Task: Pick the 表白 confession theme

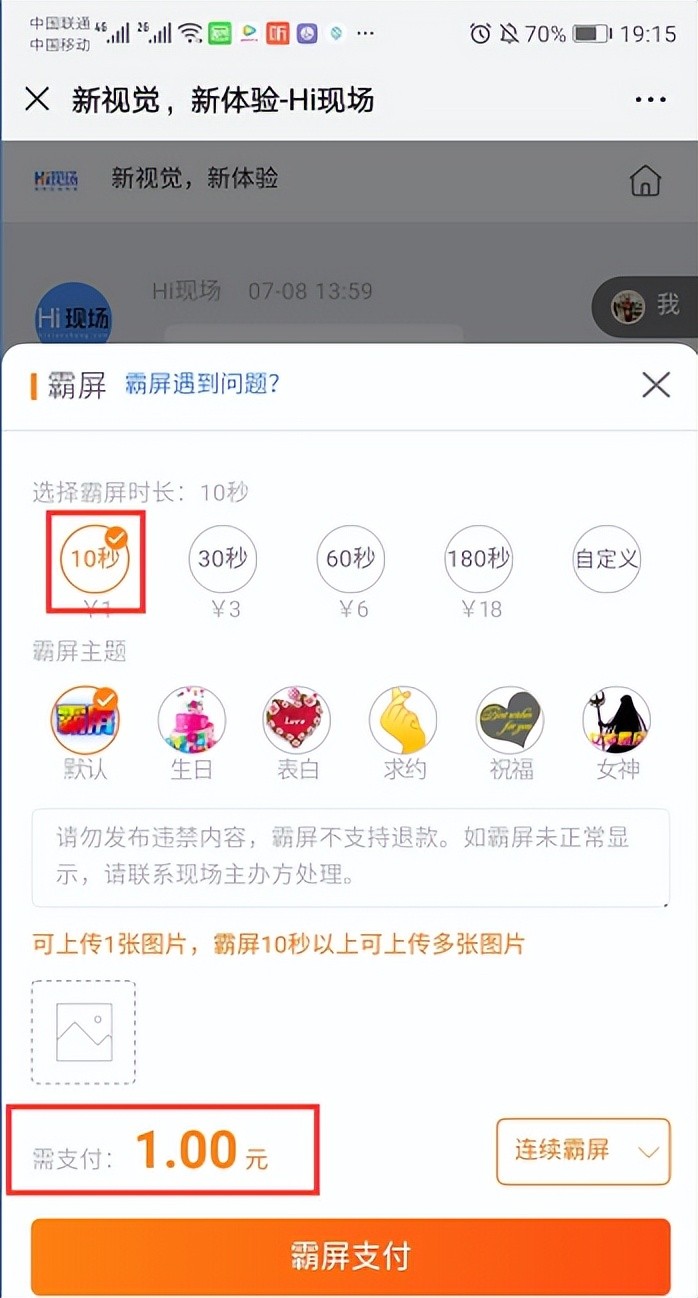Action: tap(297, 720)
